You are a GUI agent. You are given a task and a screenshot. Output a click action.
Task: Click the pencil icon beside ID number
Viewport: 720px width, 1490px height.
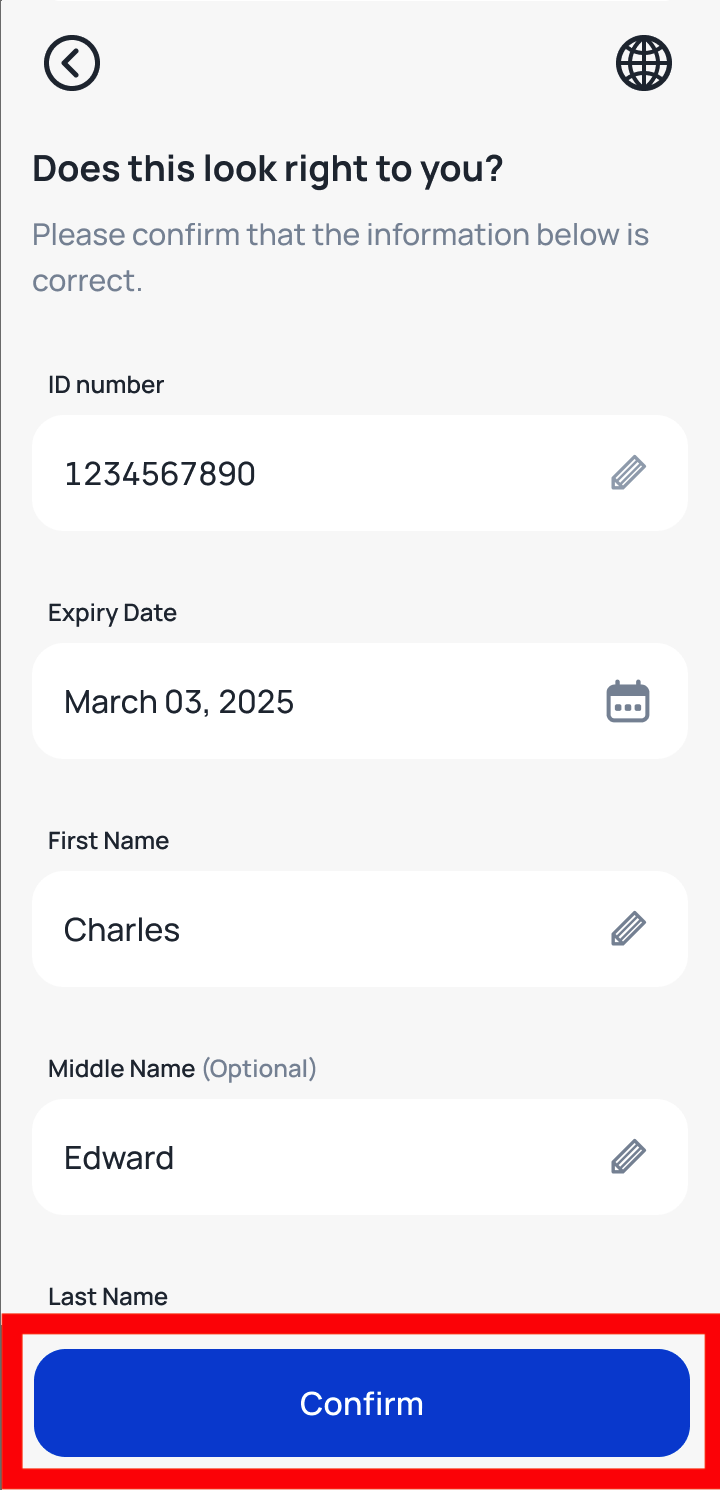(x=627, y=472)
